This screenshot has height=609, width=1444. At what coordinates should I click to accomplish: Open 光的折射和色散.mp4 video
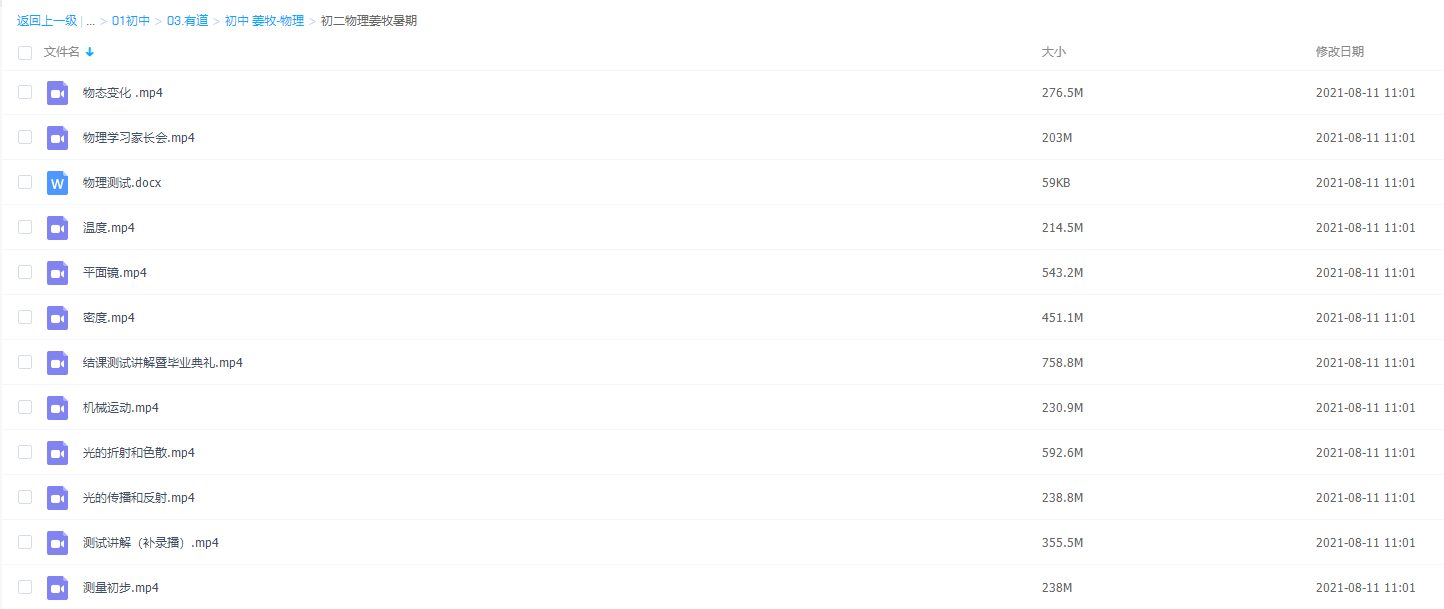pyautogui.click(x=138, y=453)
